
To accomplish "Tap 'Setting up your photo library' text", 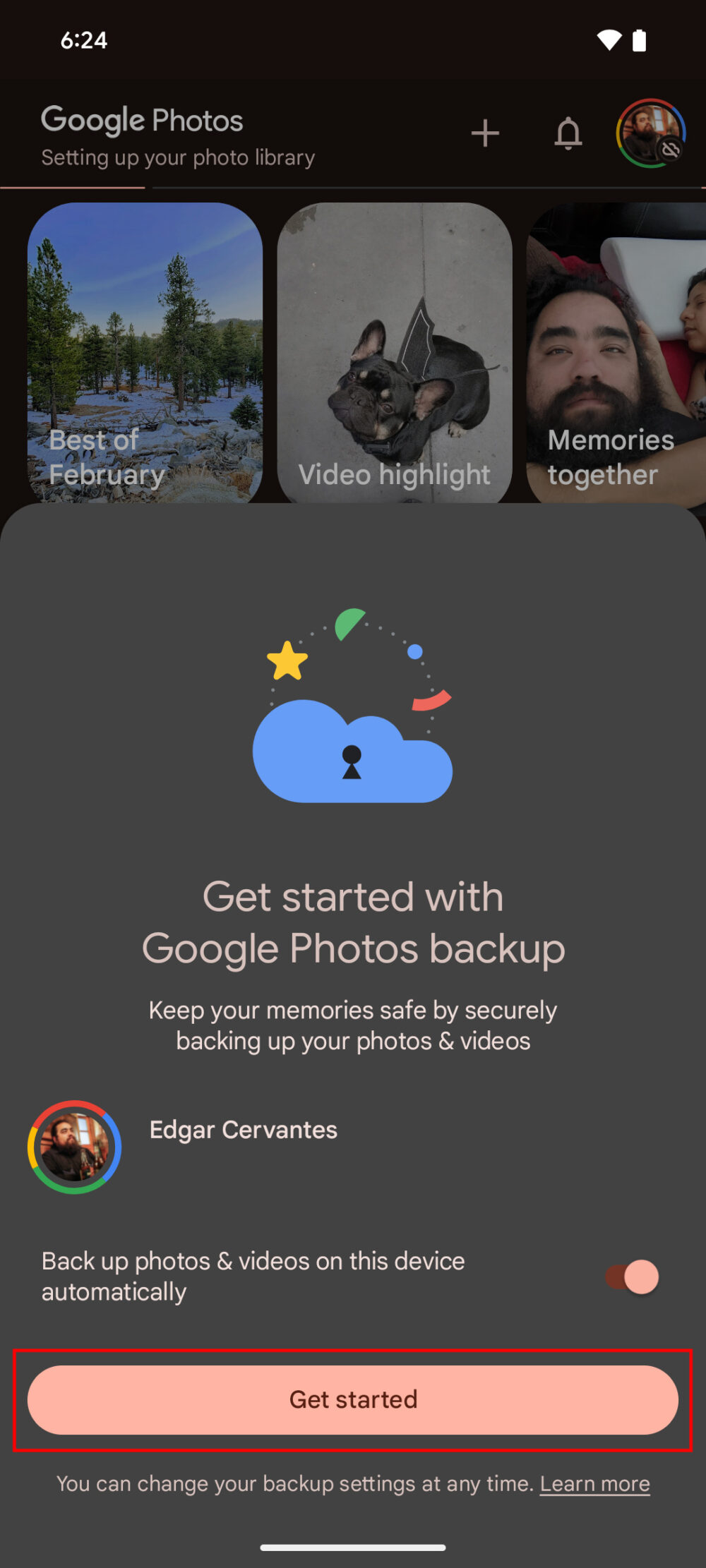I will point(177,157).
